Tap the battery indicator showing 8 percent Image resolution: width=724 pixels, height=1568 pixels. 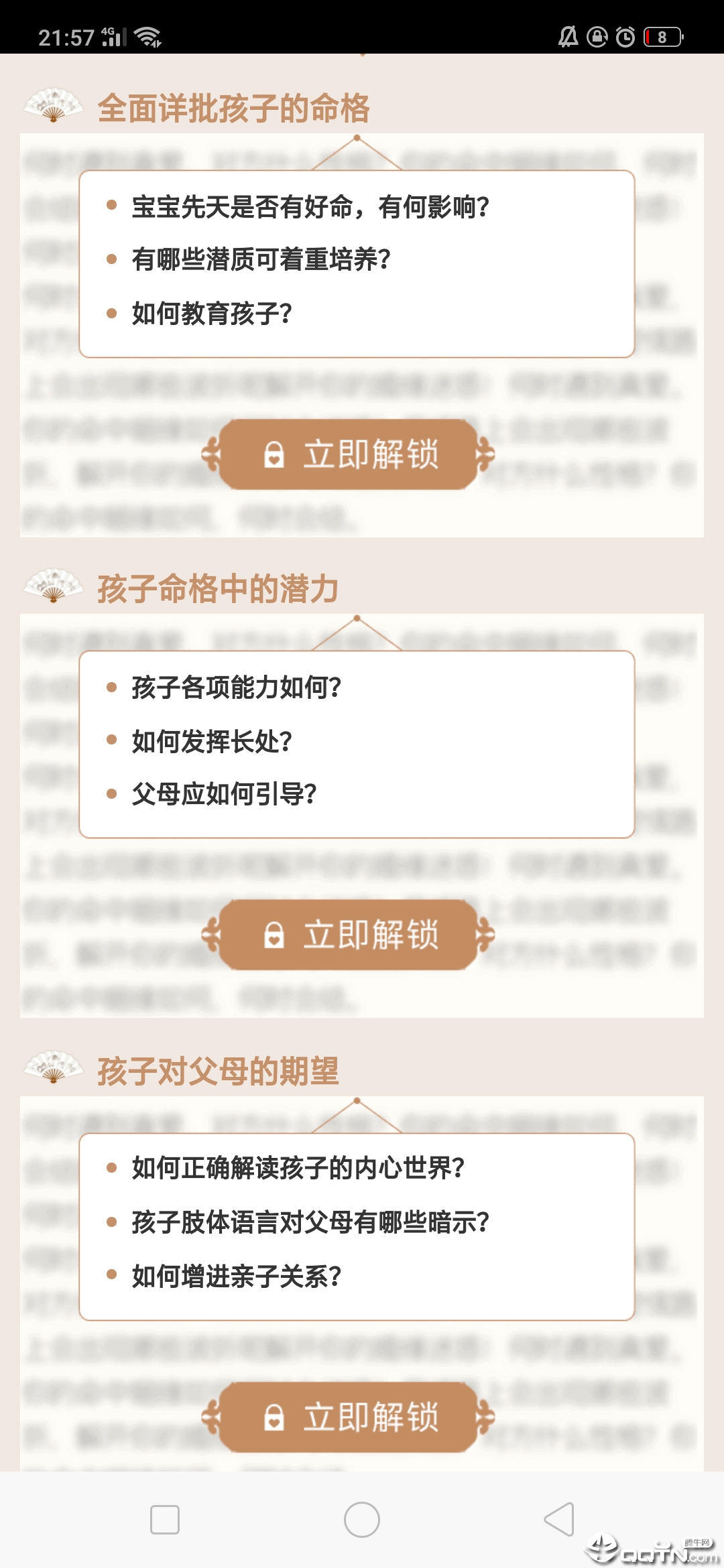click(660, 38)
